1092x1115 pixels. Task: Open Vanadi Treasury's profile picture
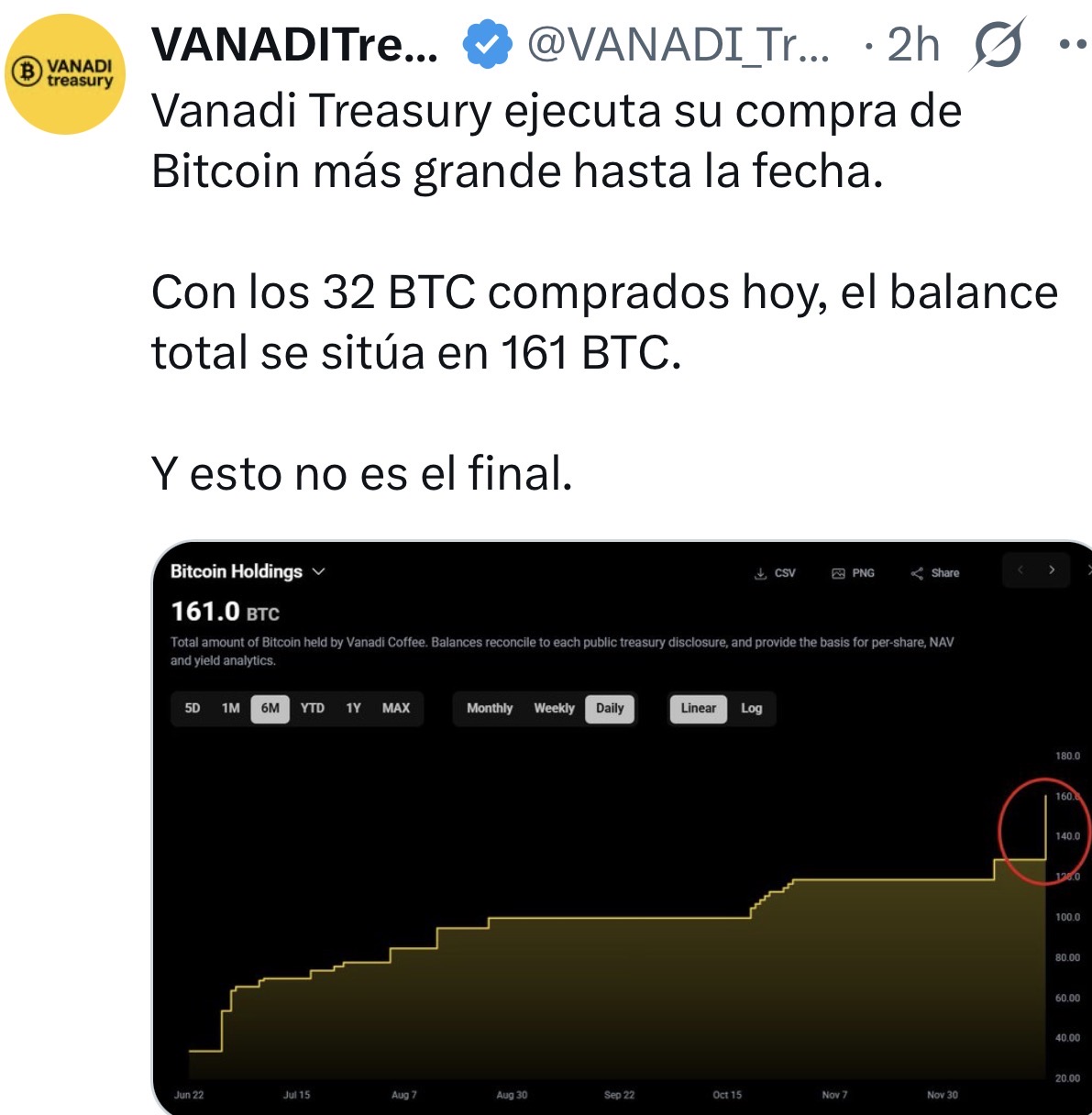tap(65, 75)
